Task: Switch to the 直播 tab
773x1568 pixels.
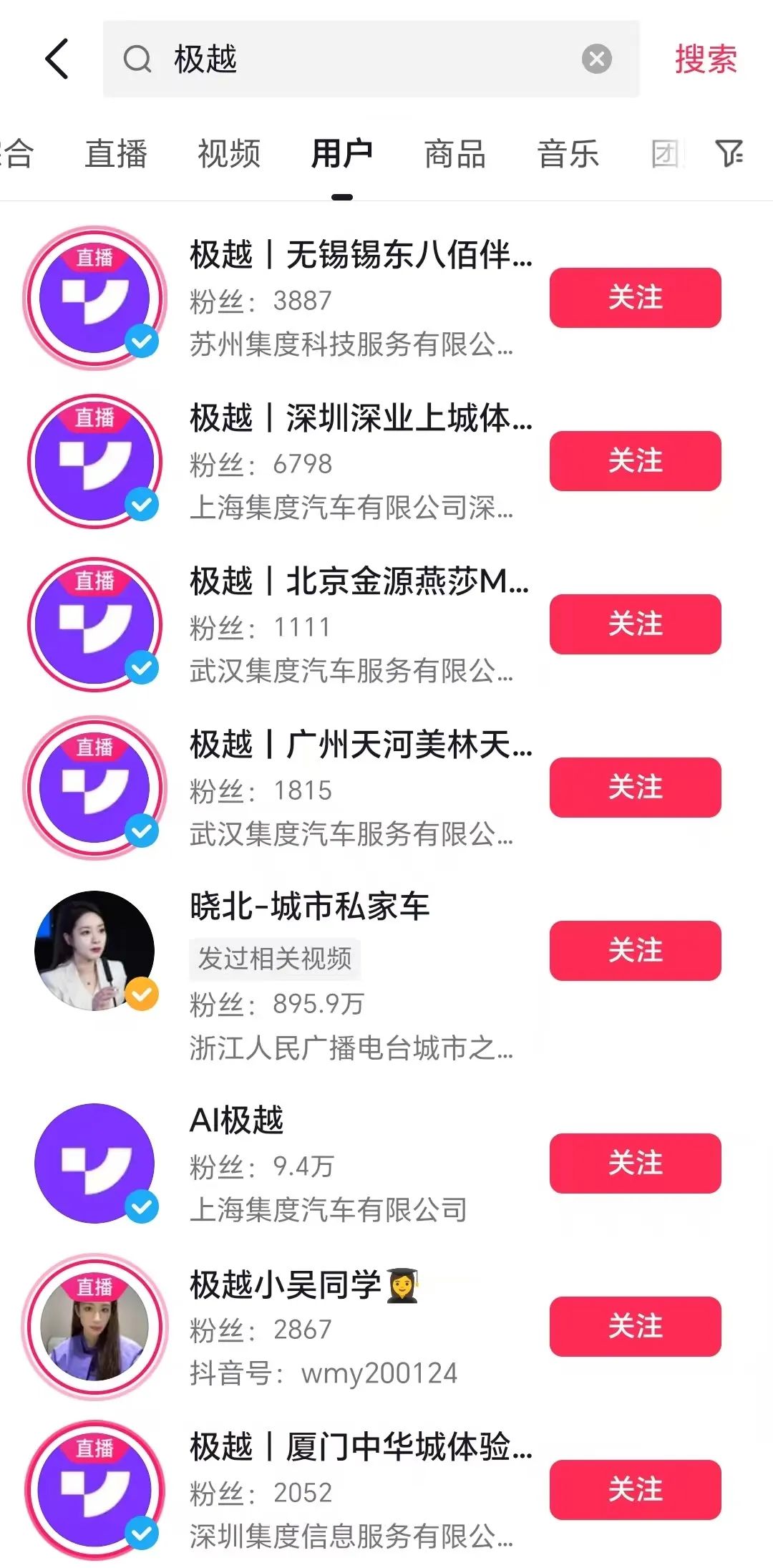Action: click(x=116, y=154)
